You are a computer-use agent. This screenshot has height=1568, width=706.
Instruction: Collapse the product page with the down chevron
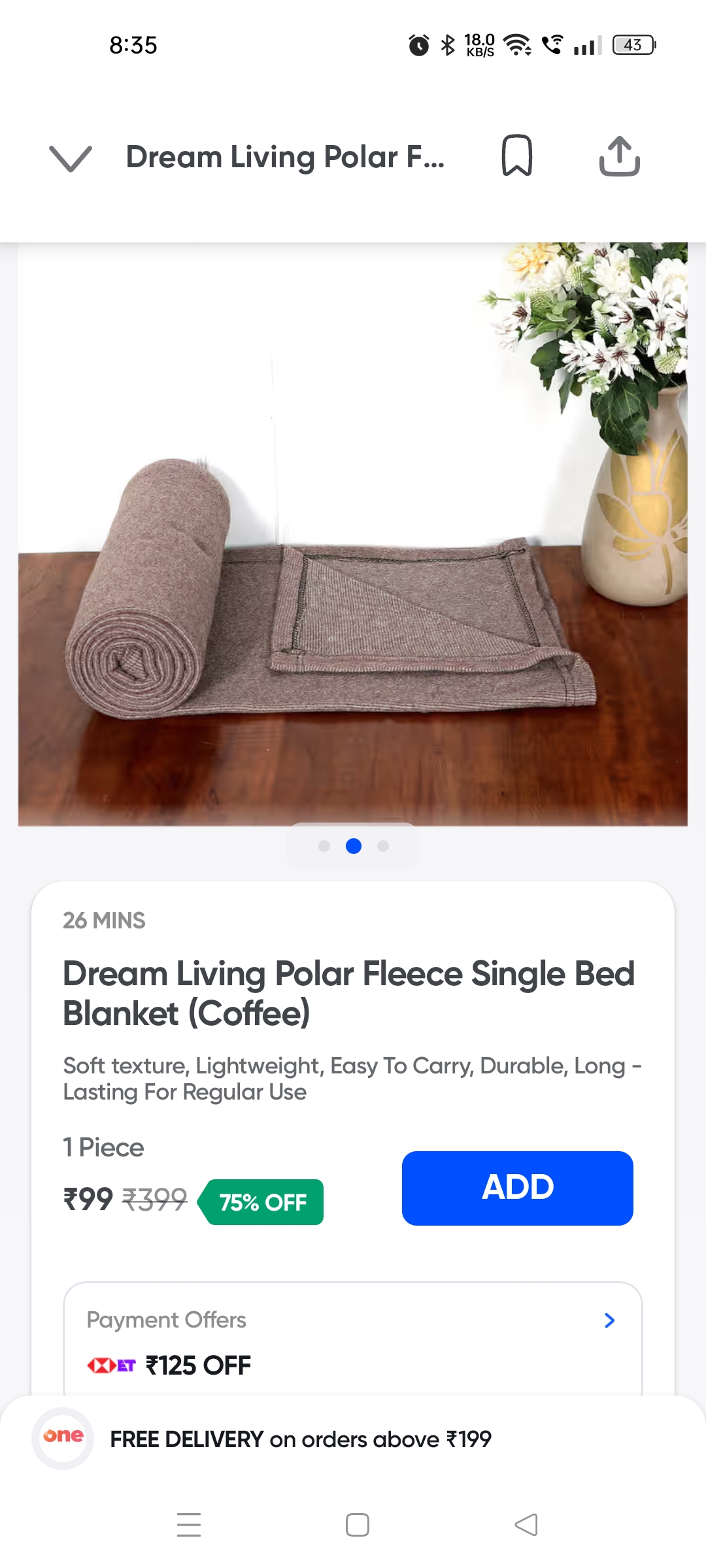[71, 157]
